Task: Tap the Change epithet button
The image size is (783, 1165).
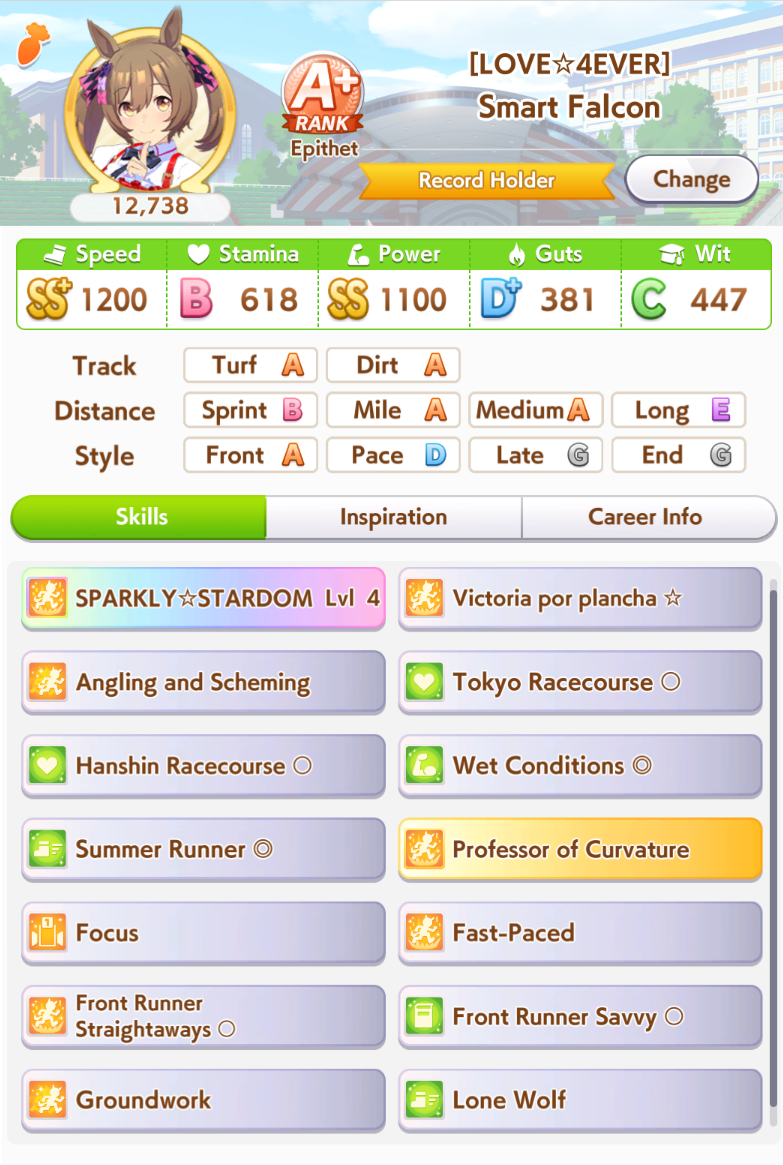Action: [691, 180]
